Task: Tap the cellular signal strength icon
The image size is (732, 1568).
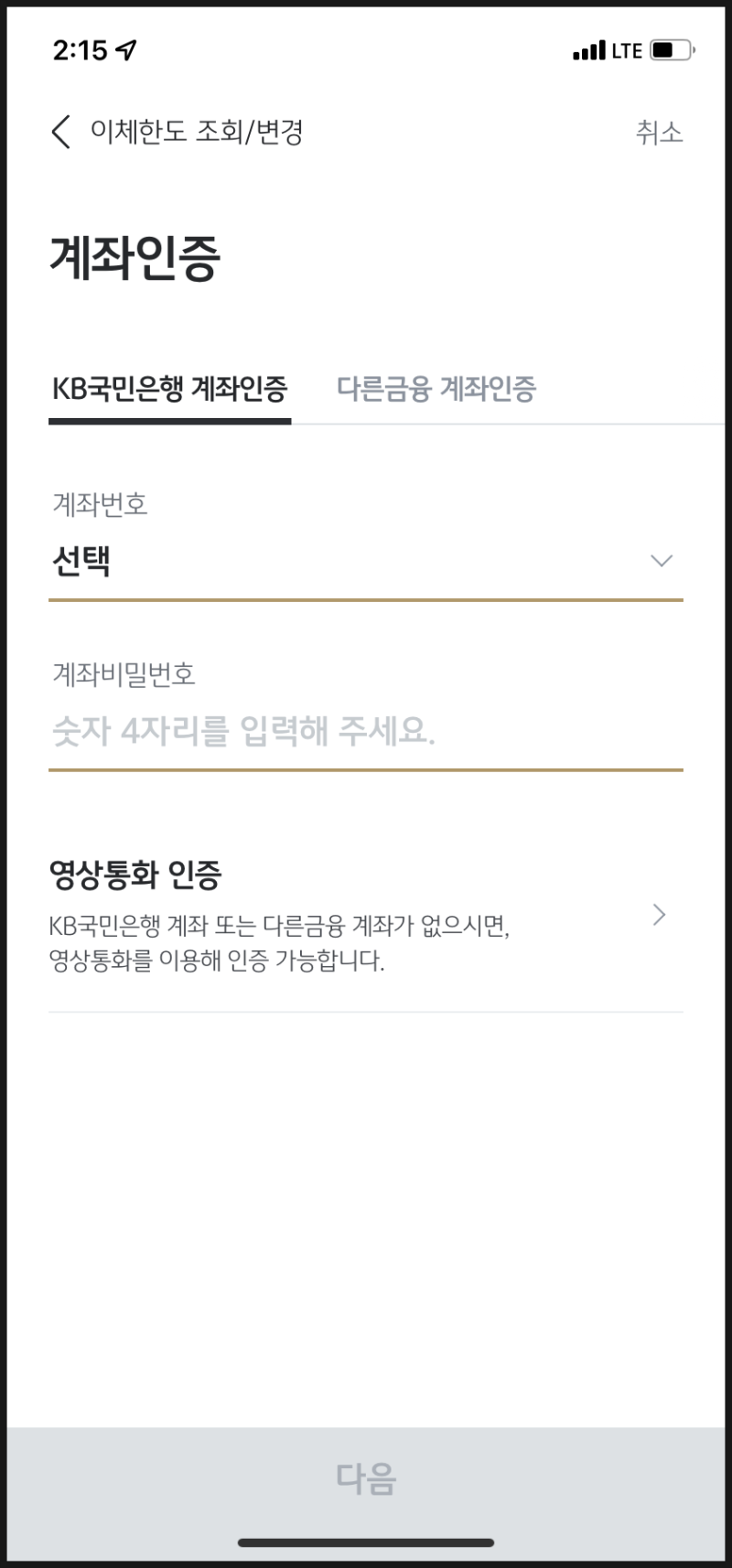Action: 588,50
